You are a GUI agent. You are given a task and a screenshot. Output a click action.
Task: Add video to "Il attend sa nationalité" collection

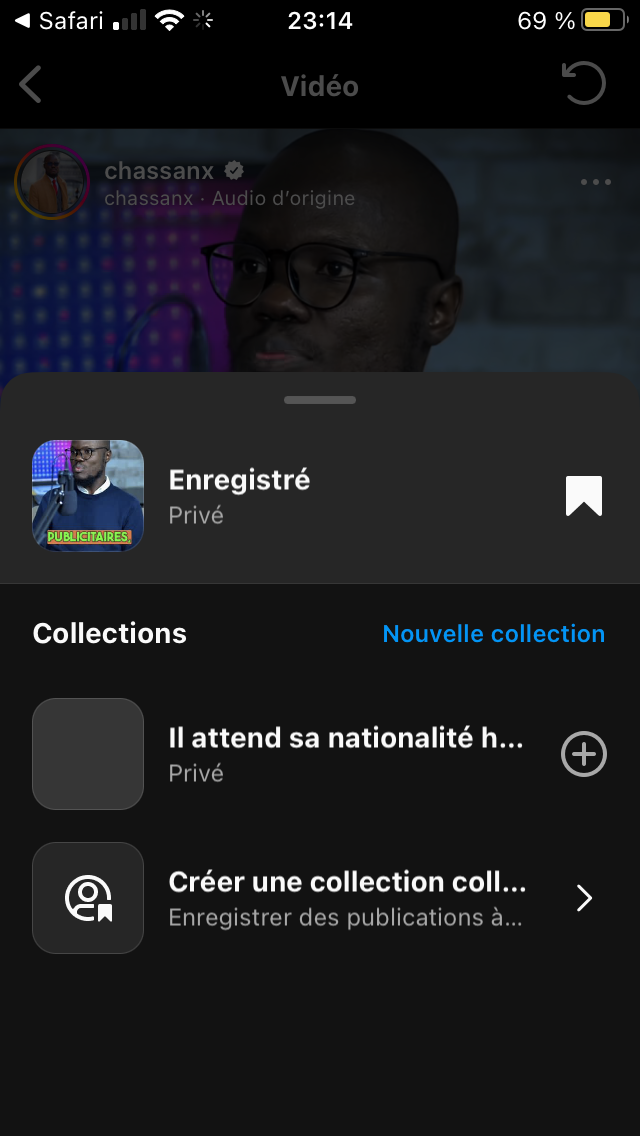tap(584, 754)
